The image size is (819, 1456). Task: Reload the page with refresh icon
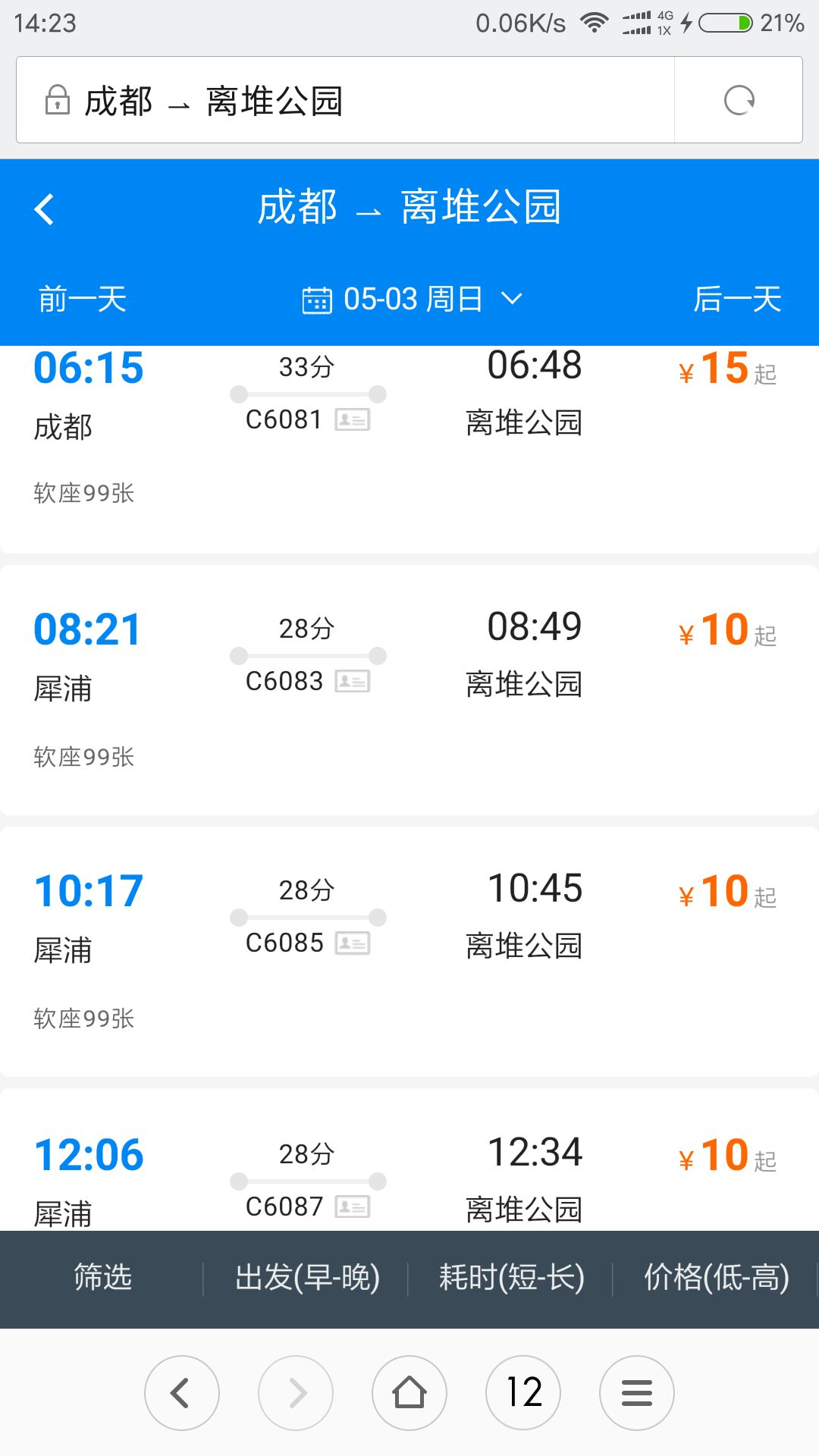[739, 100]
